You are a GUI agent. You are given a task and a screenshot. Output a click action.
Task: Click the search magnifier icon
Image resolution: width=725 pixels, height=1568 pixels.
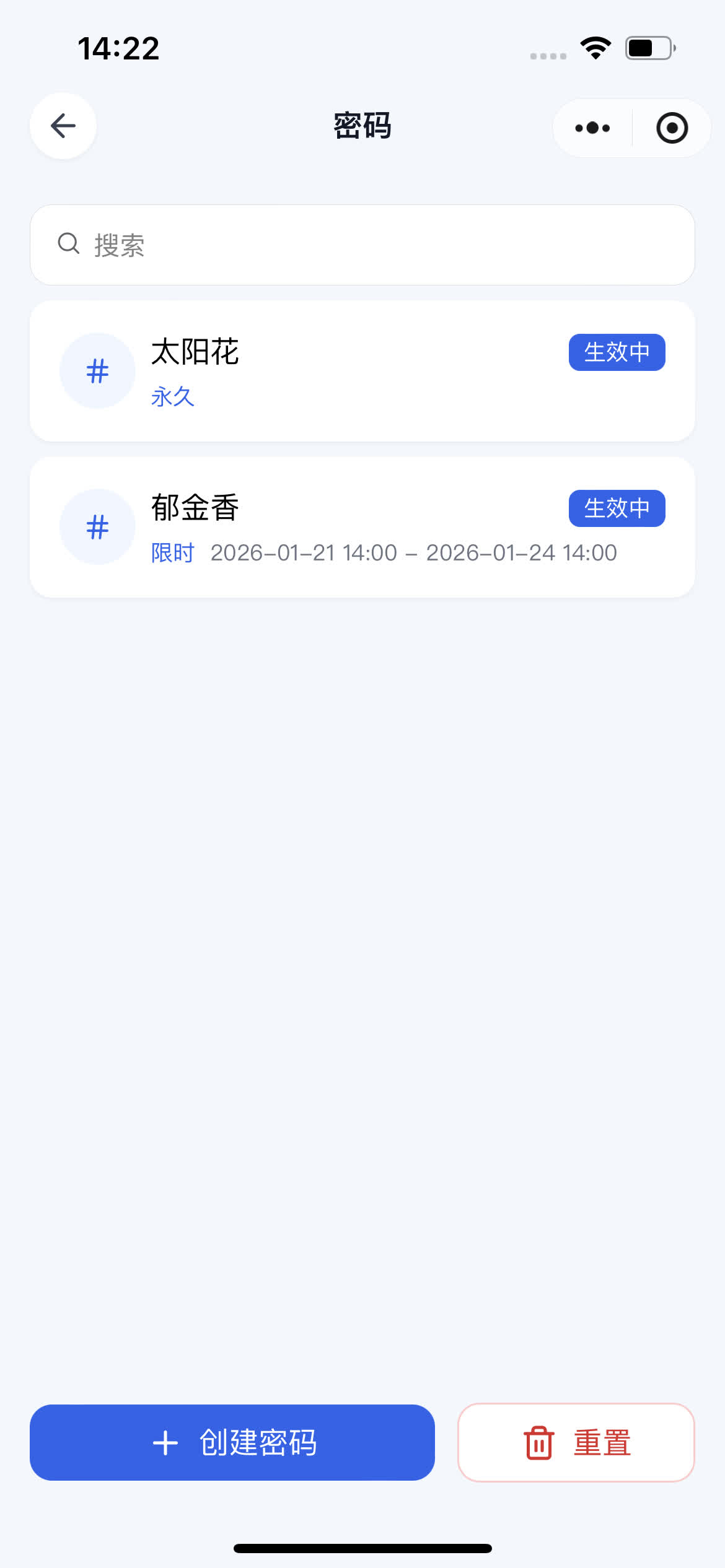[68, 243]
